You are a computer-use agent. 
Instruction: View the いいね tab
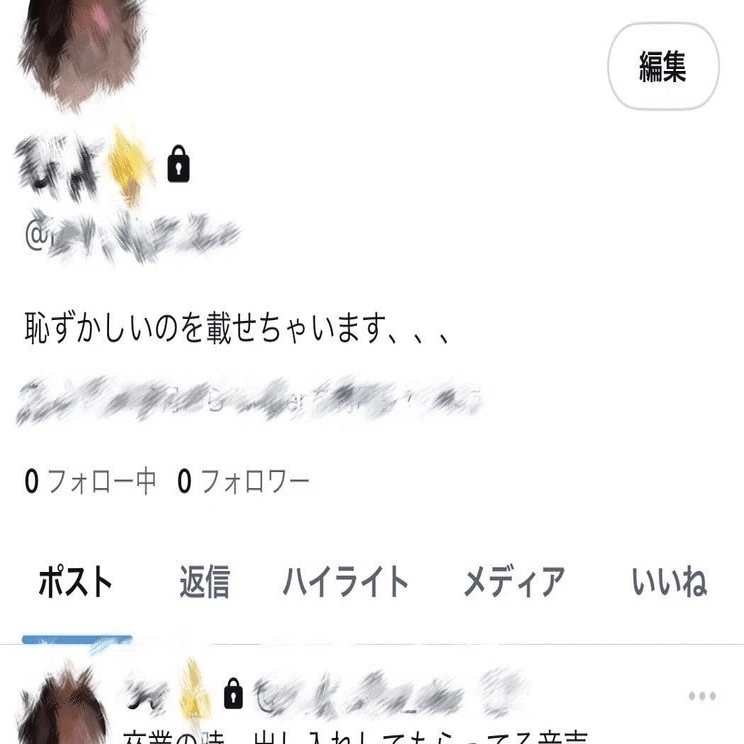(x=668, y=582)
